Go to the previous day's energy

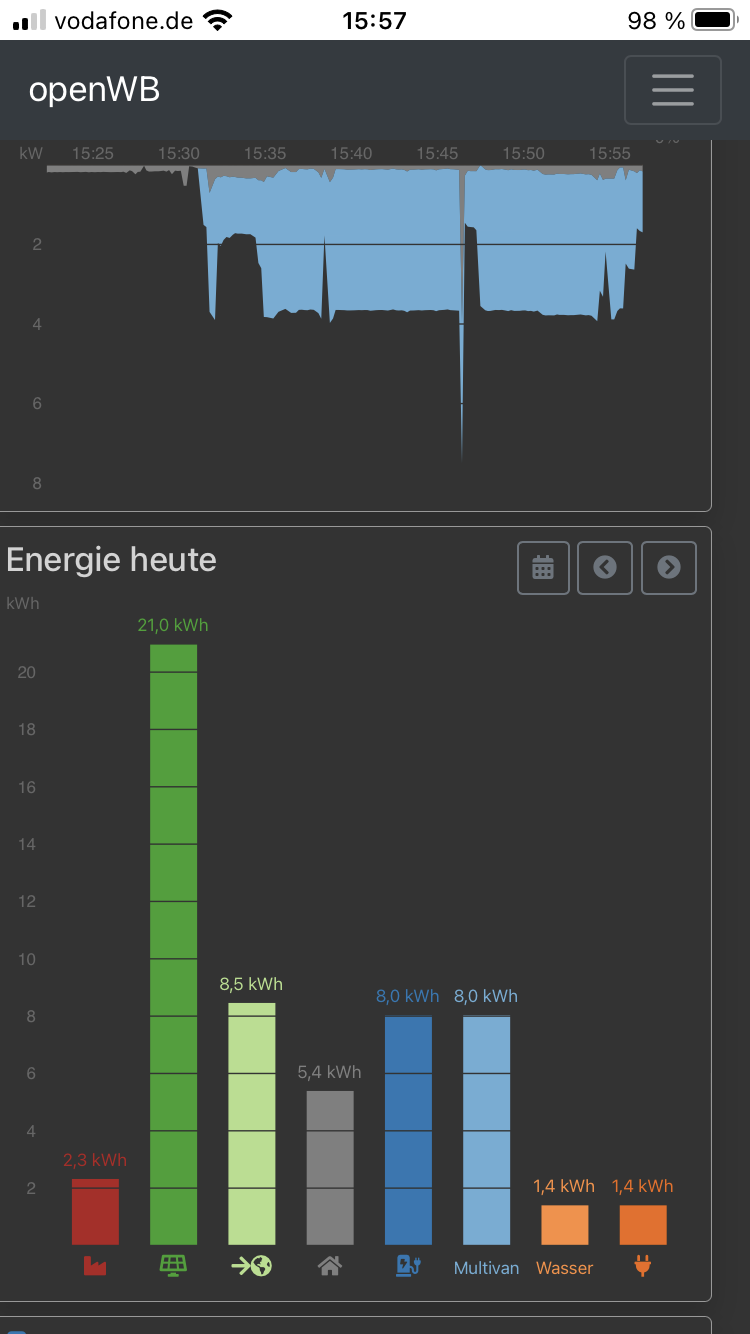click(x=605, y=568)
